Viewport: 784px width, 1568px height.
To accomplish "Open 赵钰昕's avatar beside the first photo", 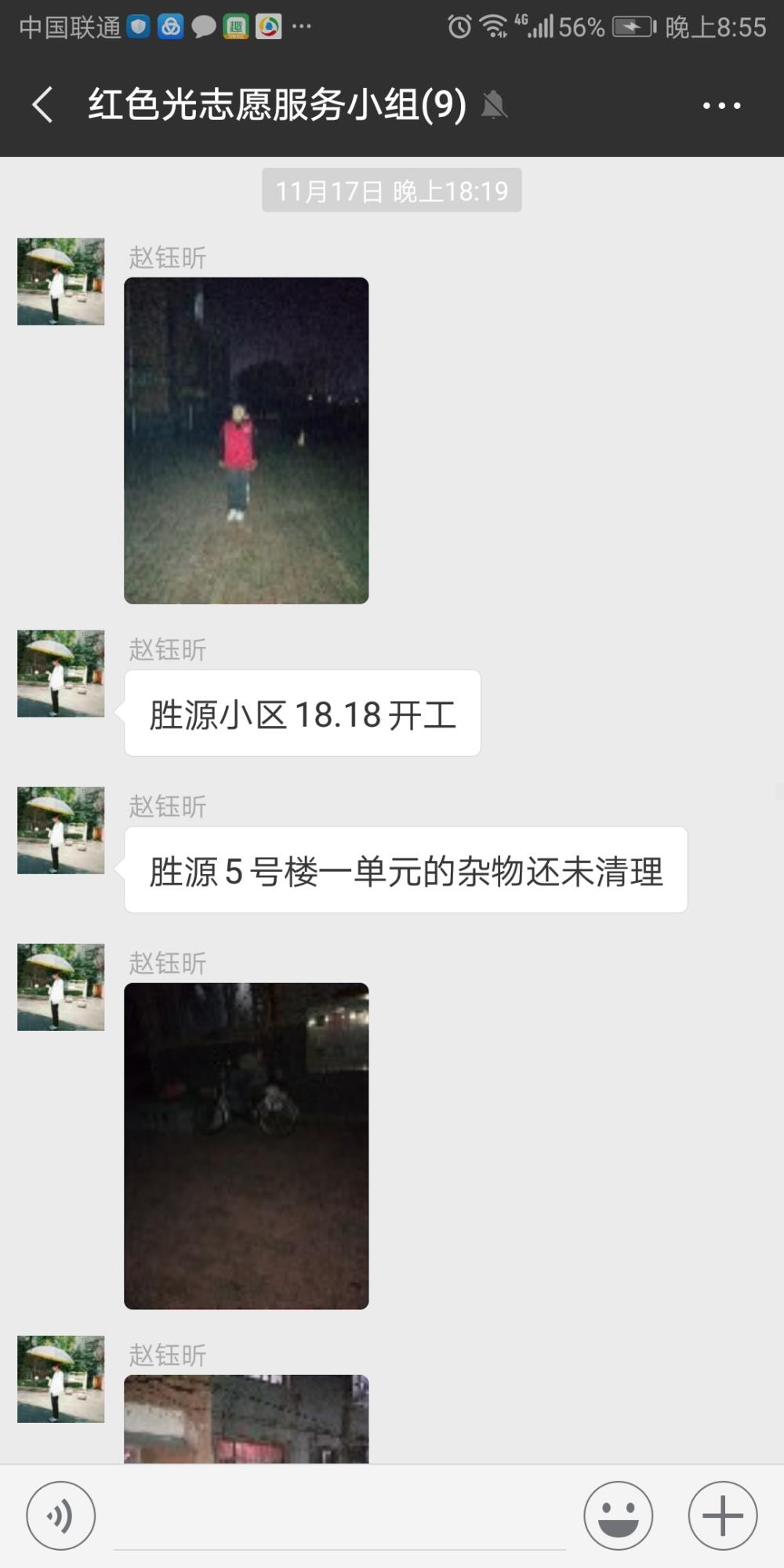I will click(x=61, y=281).
